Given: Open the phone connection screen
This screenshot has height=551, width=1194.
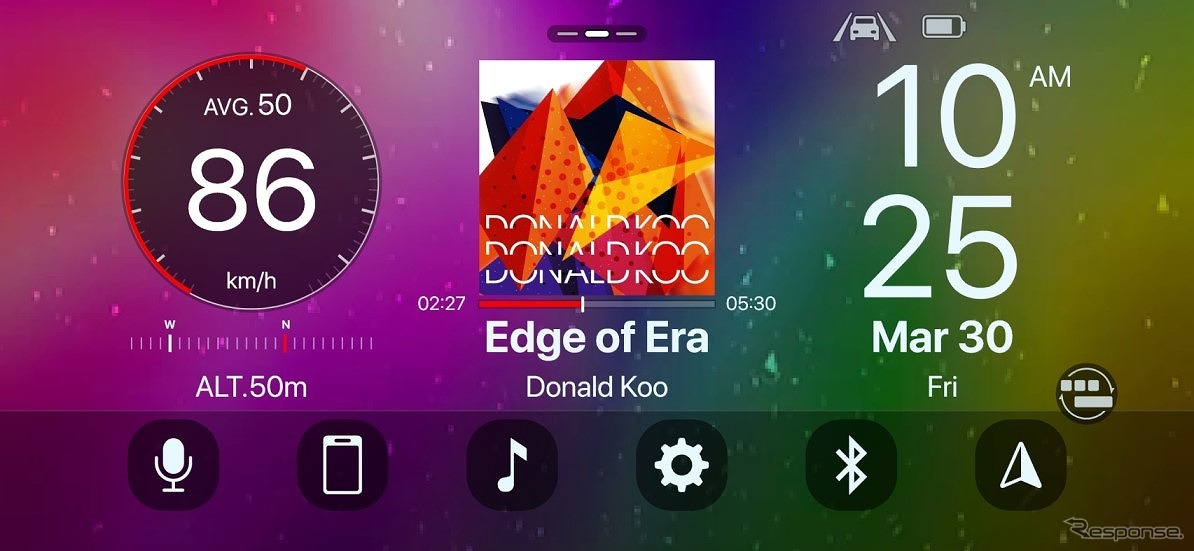Looking at the screenshot, I should tap(342, 466).
